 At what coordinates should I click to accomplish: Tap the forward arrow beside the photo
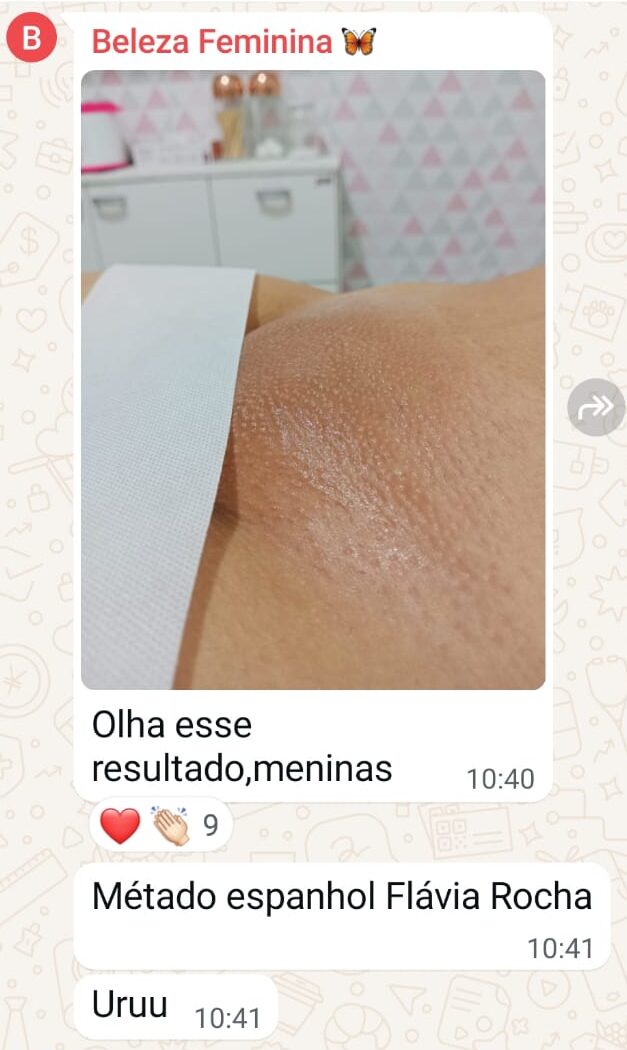pos(595,407)
